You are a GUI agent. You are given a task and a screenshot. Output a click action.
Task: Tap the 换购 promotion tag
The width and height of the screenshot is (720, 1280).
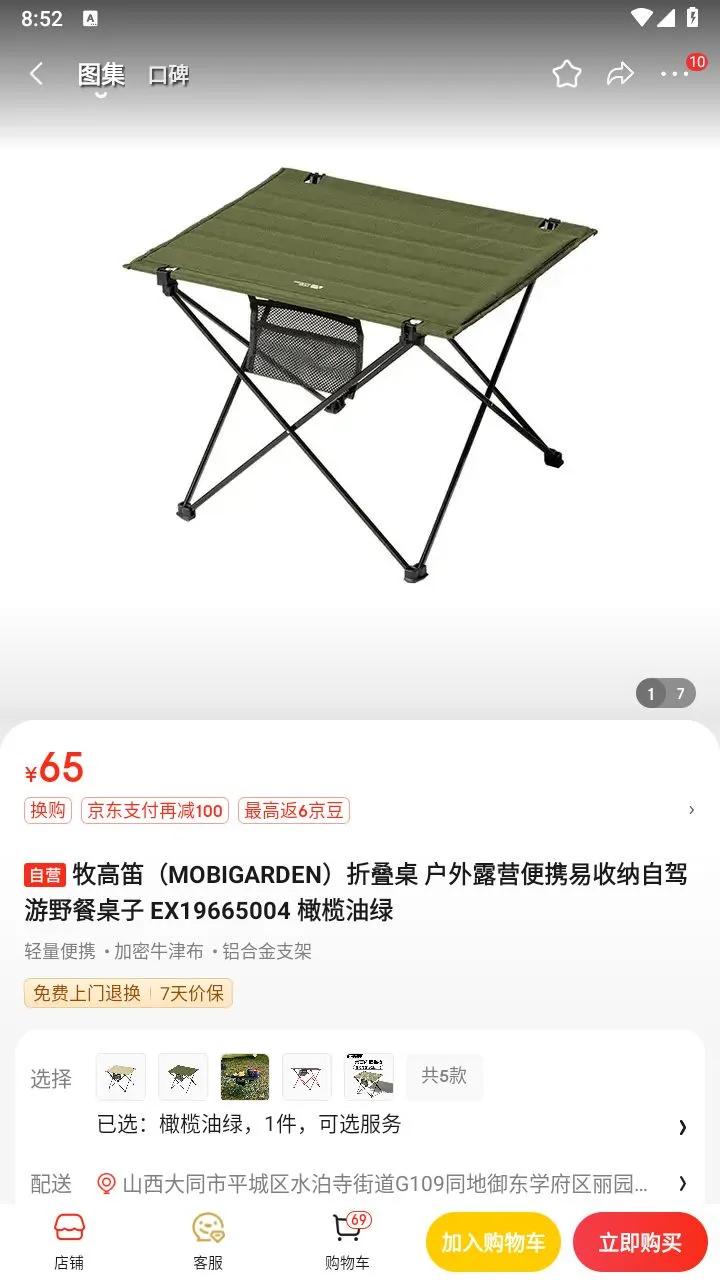[x=48, y=810]
